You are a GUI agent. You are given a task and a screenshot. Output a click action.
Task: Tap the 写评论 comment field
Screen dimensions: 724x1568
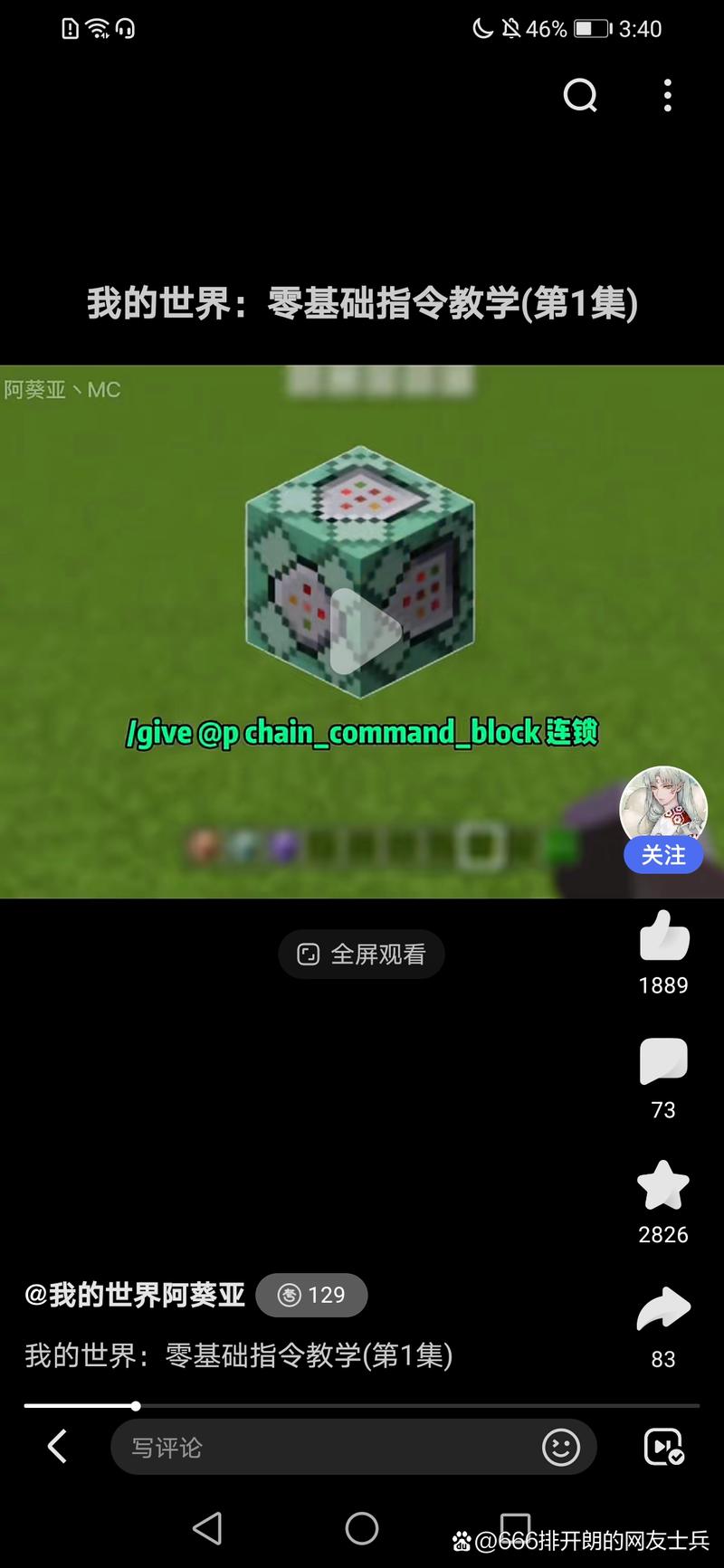[x=326, y=1447]
